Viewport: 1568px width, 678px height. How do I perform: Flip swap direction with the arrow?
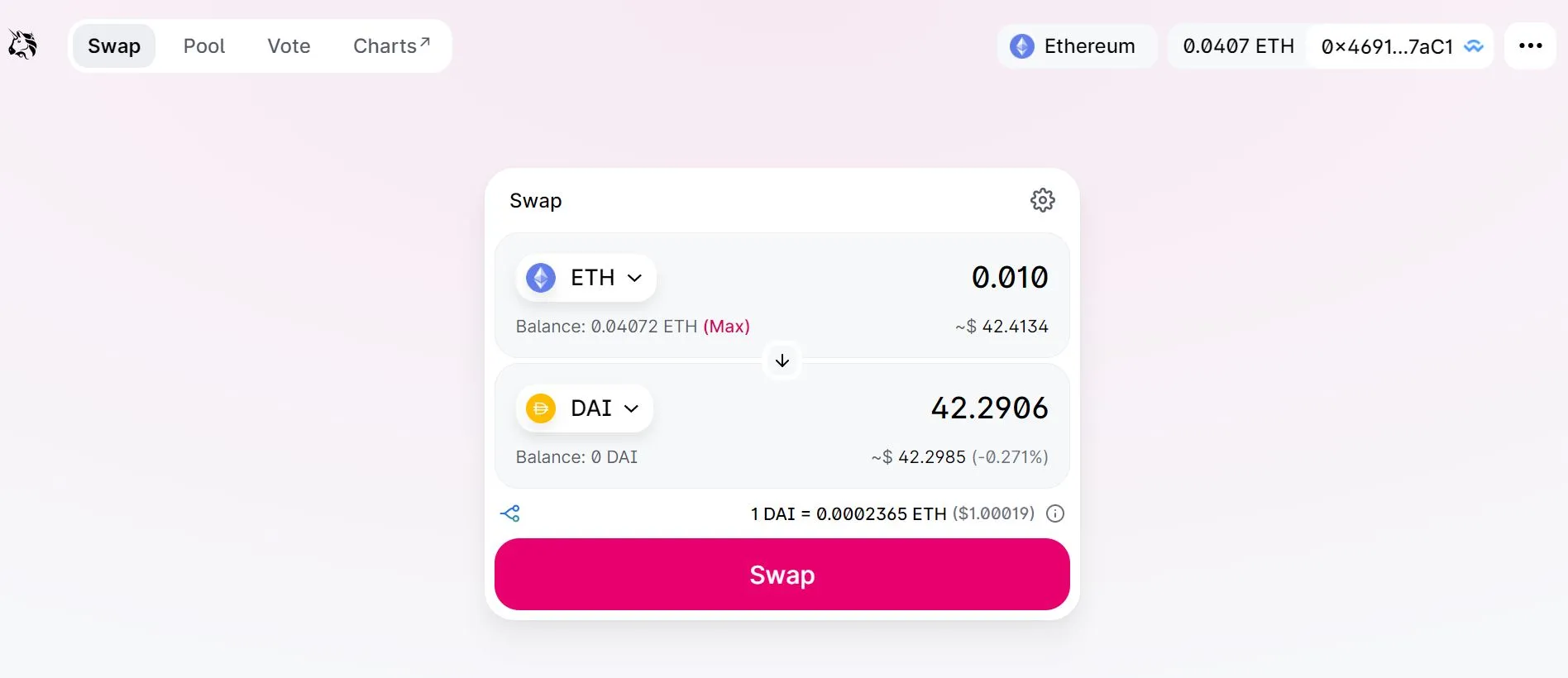(x=782, y=360)
